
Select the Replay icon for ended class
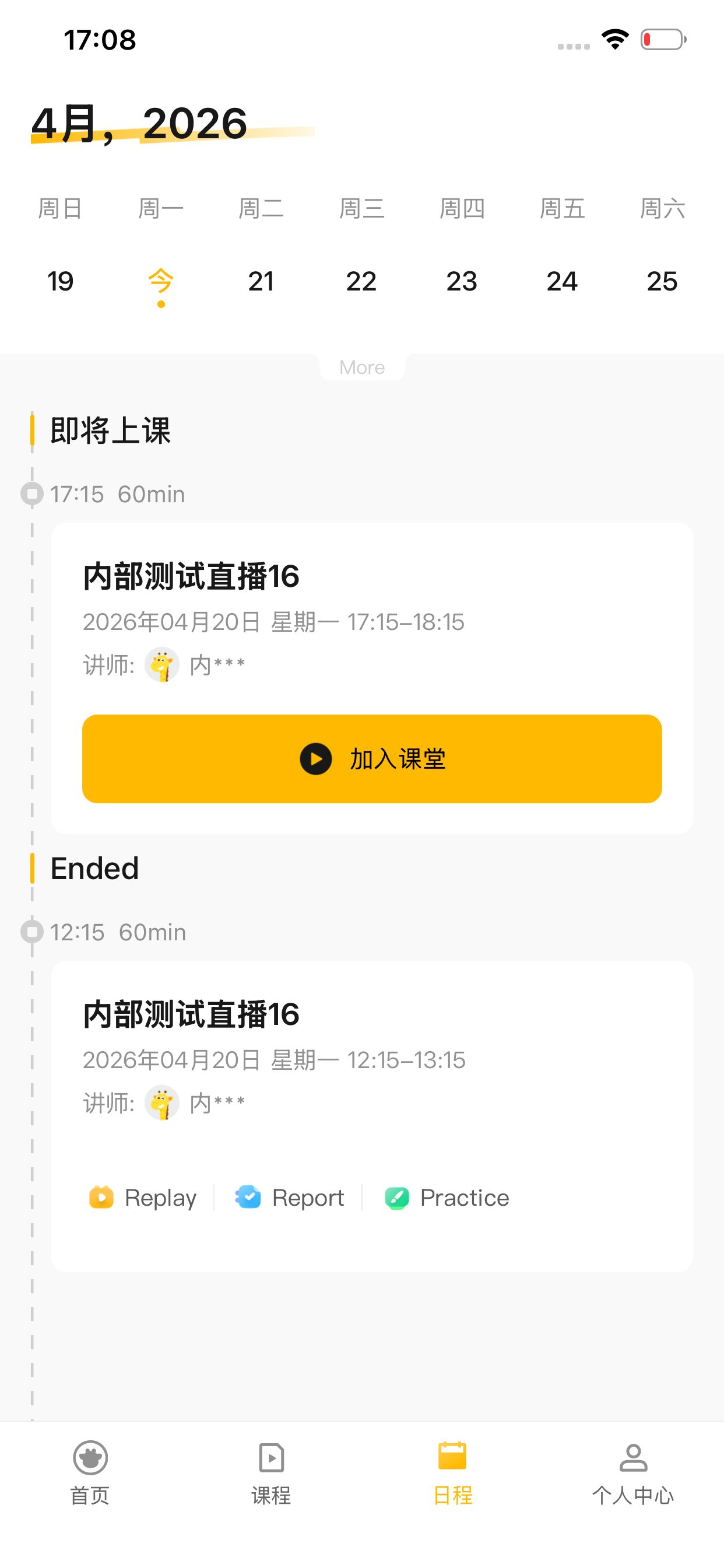tap(102, 1196)
